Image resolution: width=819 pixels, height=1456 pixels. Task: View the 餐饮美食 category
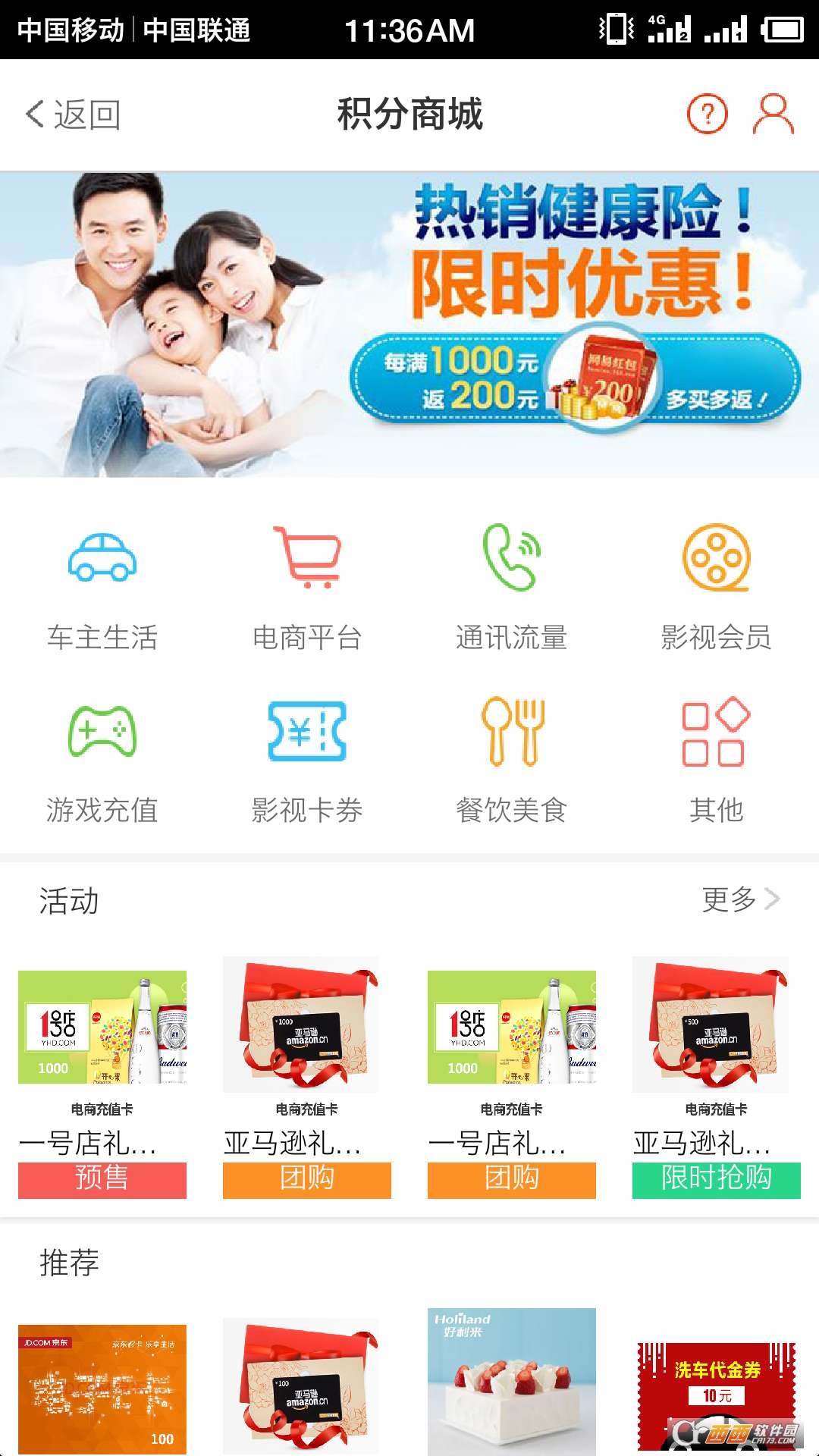[x=512, y=761]
